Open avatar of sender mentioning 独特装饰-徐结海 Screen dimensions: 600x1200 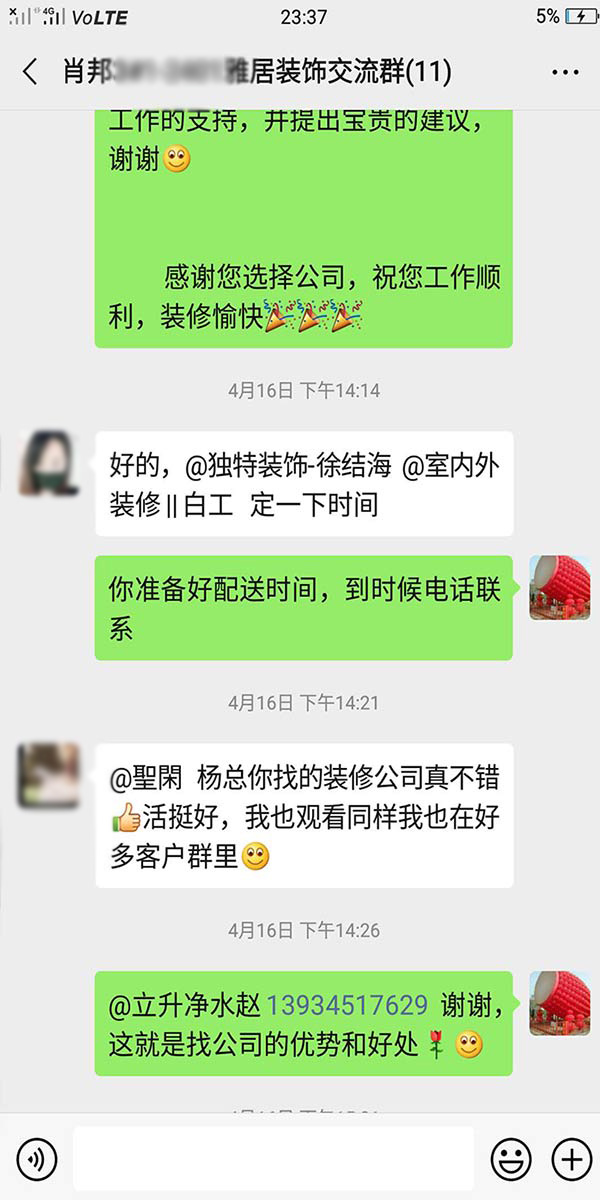(49, 463)
